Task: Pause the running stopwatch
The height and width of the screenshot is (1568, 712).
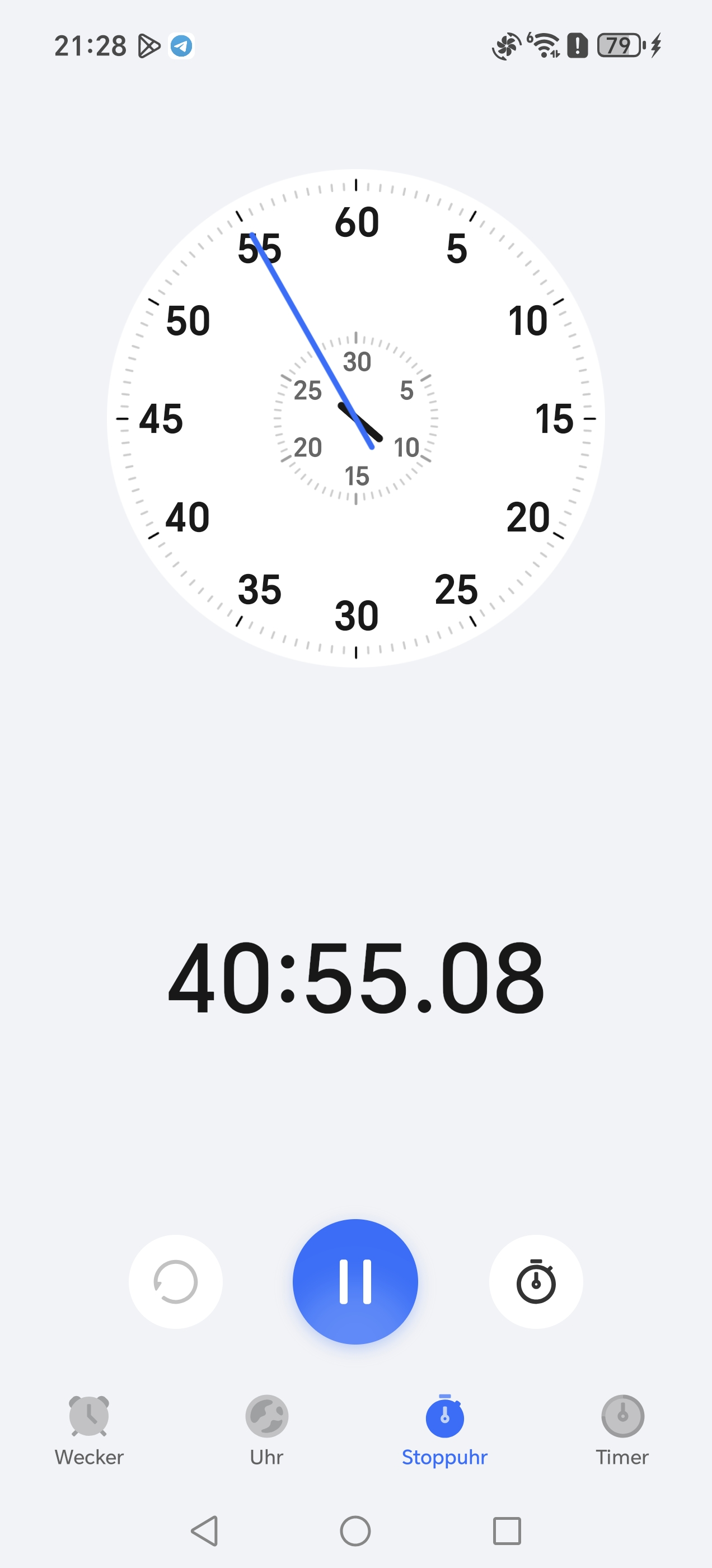Action: click(x=355, y=1281)
